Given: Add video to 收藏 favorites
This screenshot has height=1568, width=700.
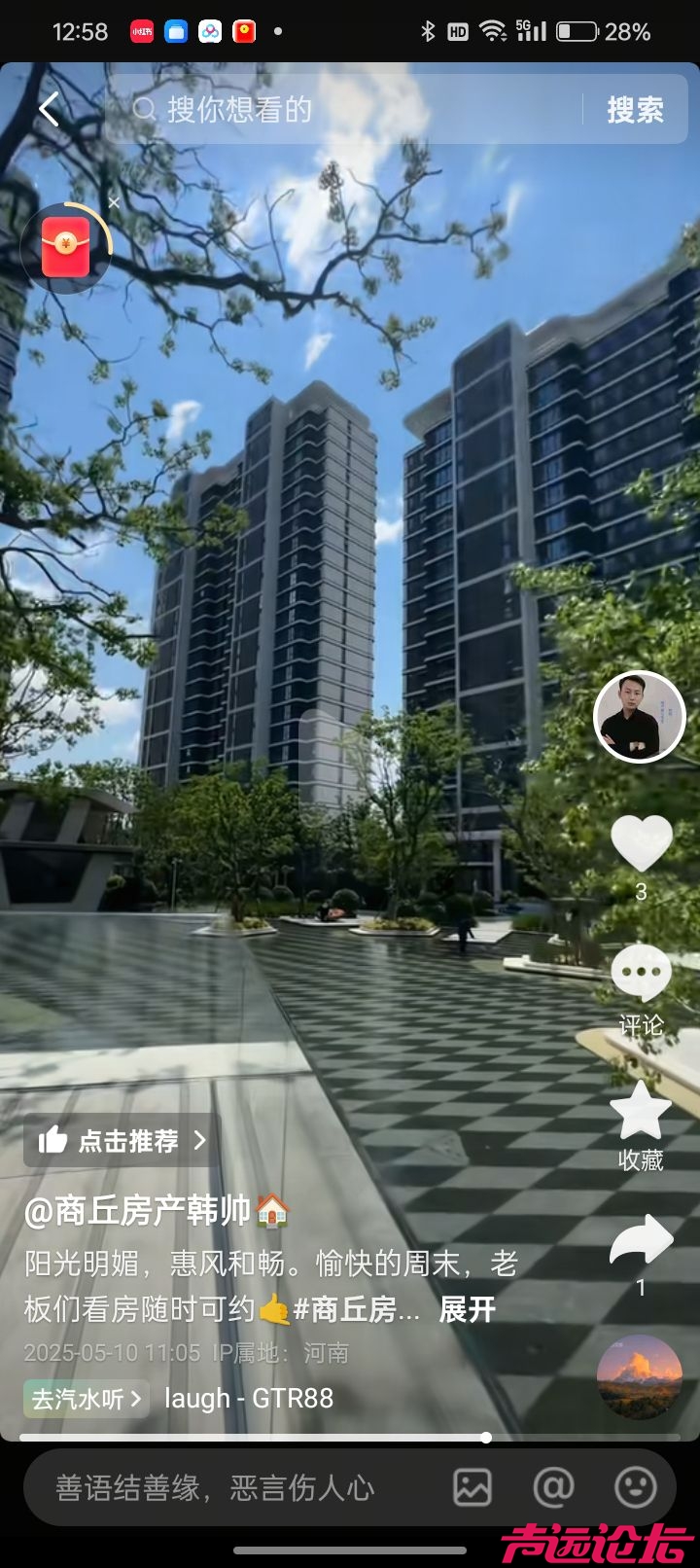Looking at the screenshot, I should point(641,1112).
